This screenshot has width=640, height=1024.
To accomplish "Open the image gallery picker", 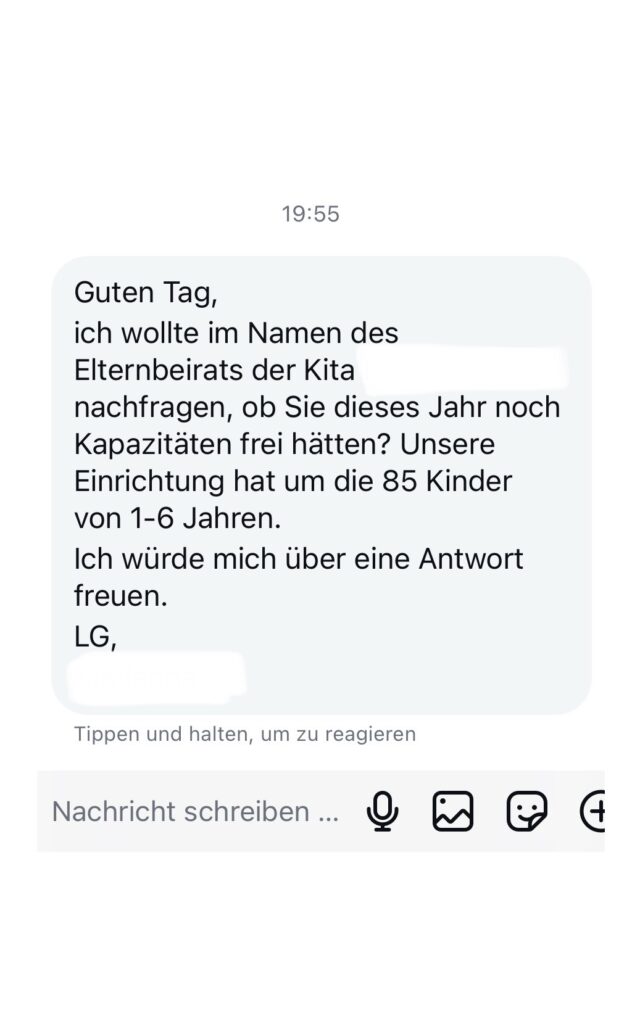I will [453, 811].
